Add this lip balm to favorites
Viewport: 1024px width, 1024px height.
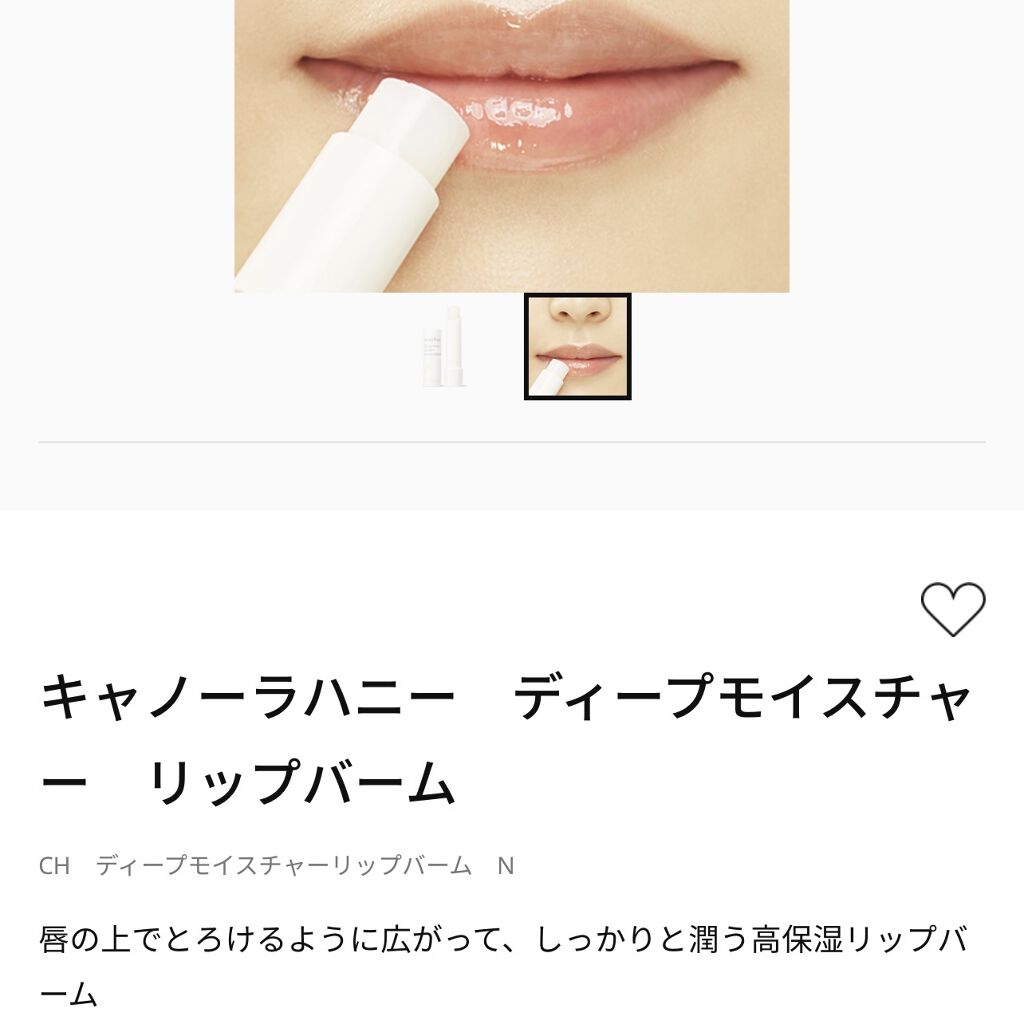[953, 609]
